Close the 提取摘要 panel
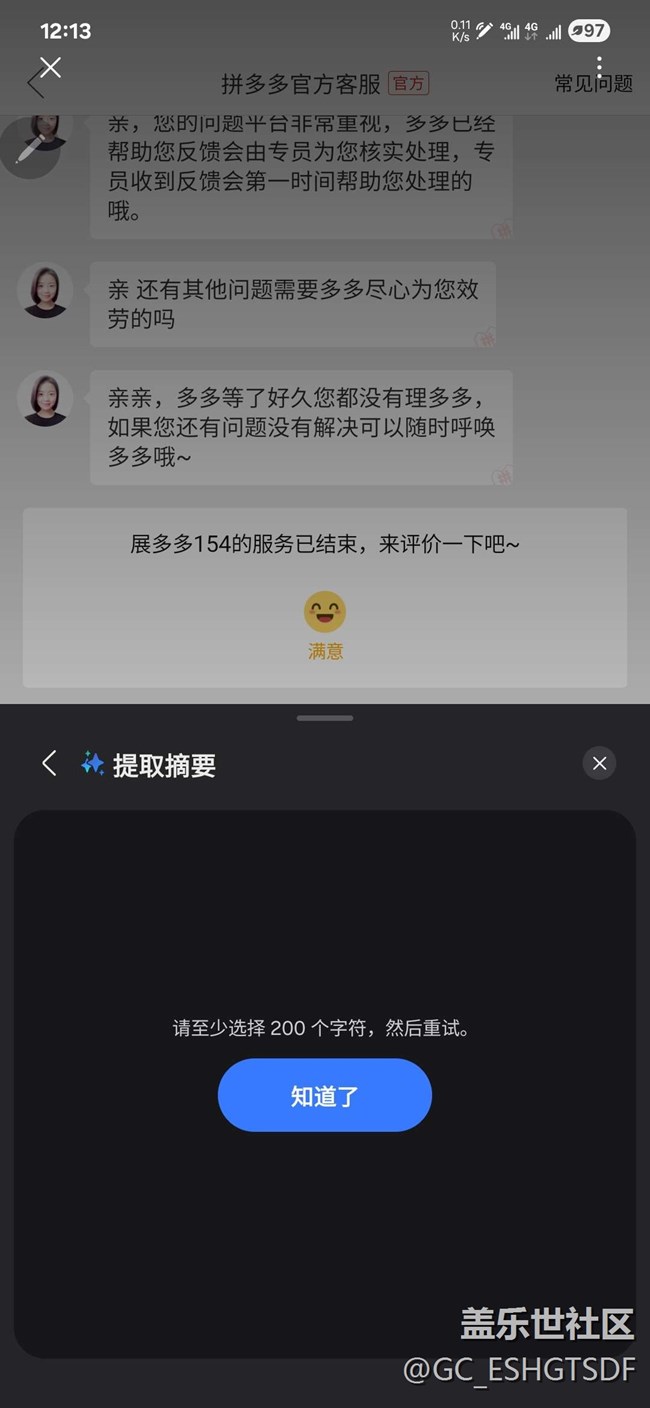This screenshot has height=1408, width=650. pyautogui.click(x=599, y=764)
